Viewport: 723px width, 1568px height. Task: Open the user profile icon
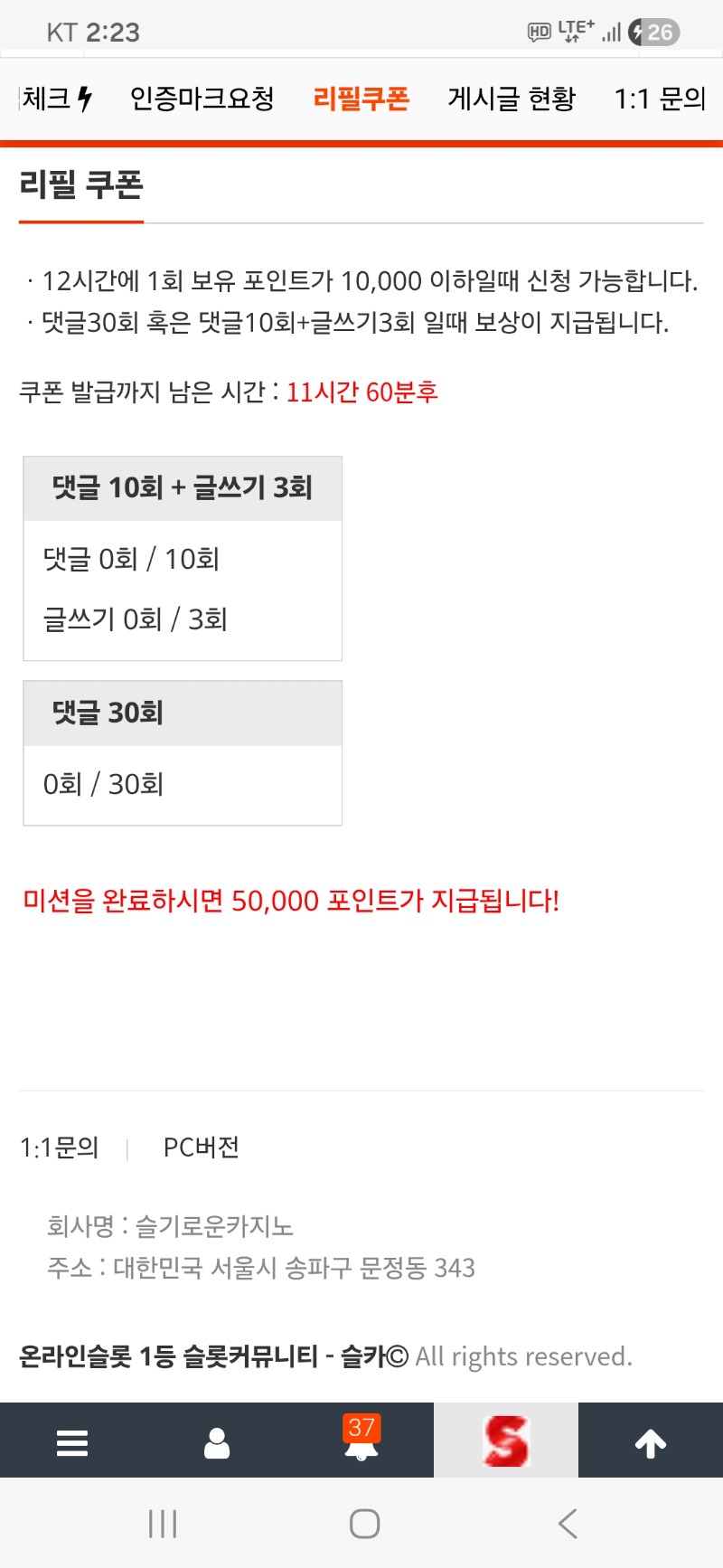[x=217, y=1442]
